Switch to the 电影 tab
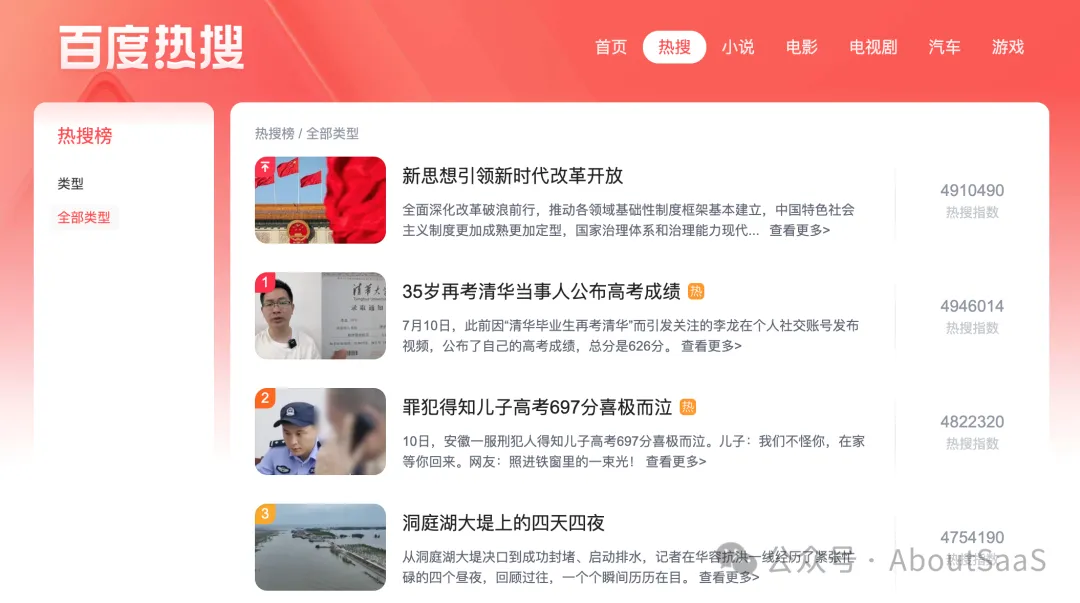The image size is (1080, 603). click(x=801, y=47)
